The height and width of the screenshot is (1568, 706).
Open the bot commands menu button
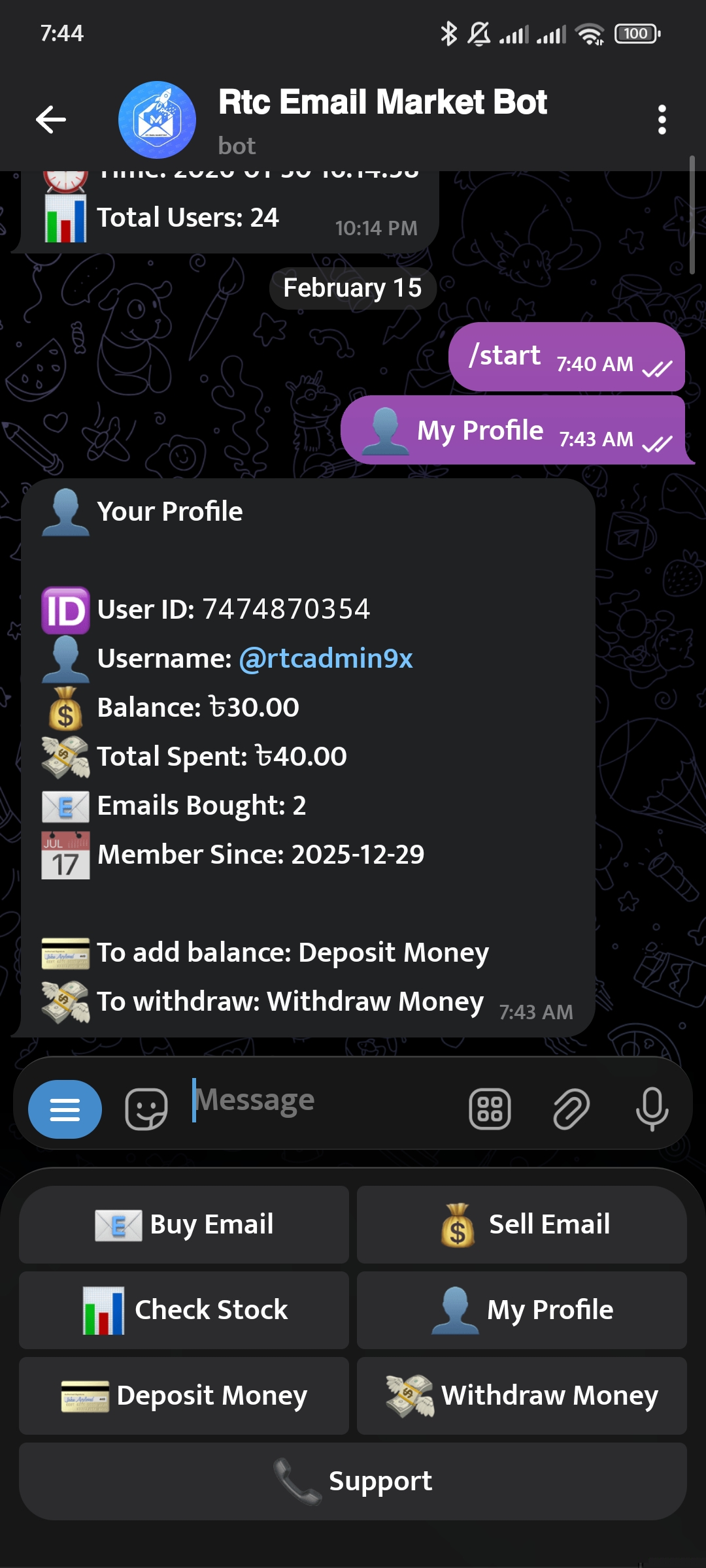pos(65,1109)
